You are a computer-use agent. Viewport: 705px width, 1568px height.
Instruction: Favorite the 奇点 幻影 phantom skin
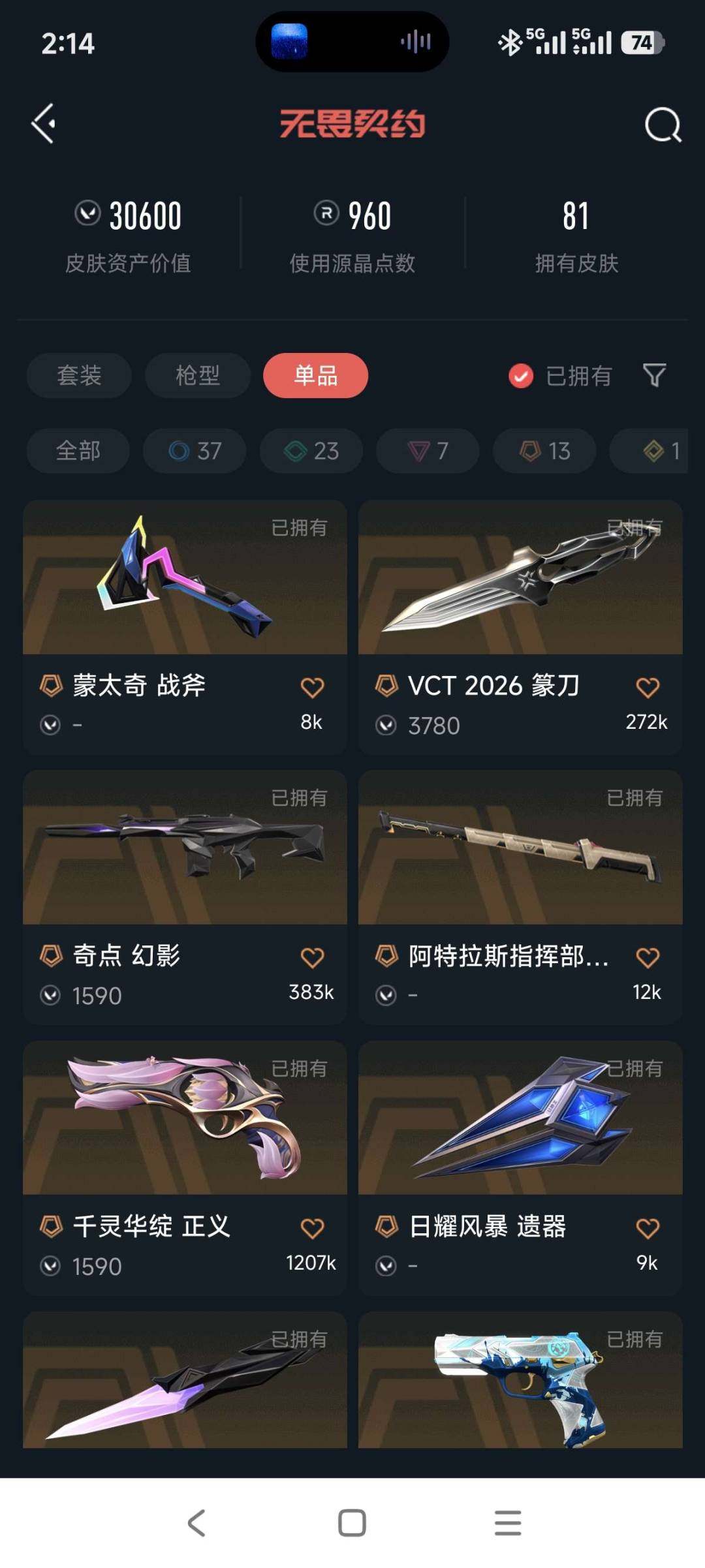313,958
